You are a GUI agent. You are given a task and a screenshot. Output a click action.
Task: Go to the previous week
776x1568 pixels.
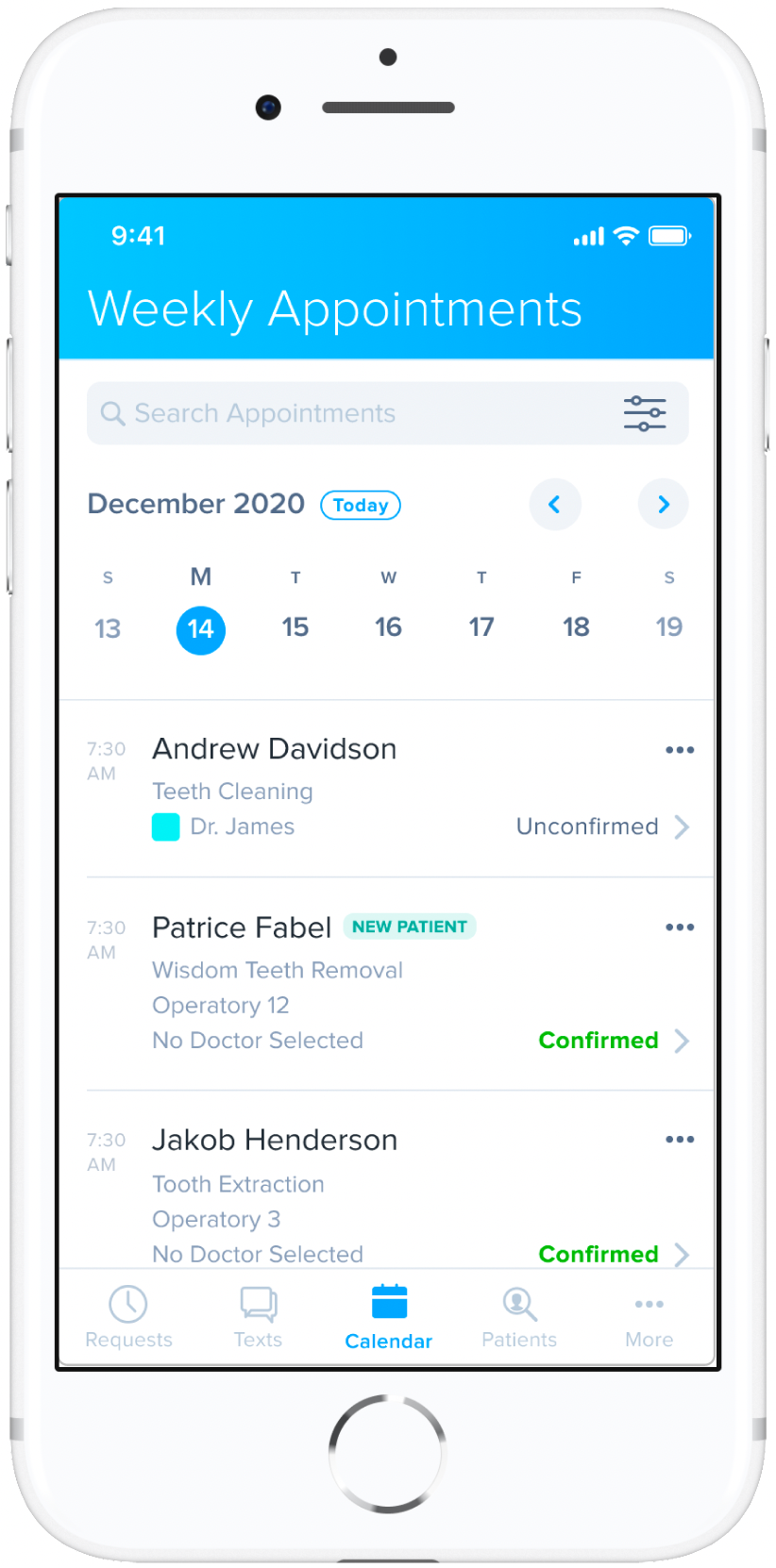click(x=555, y=504)
